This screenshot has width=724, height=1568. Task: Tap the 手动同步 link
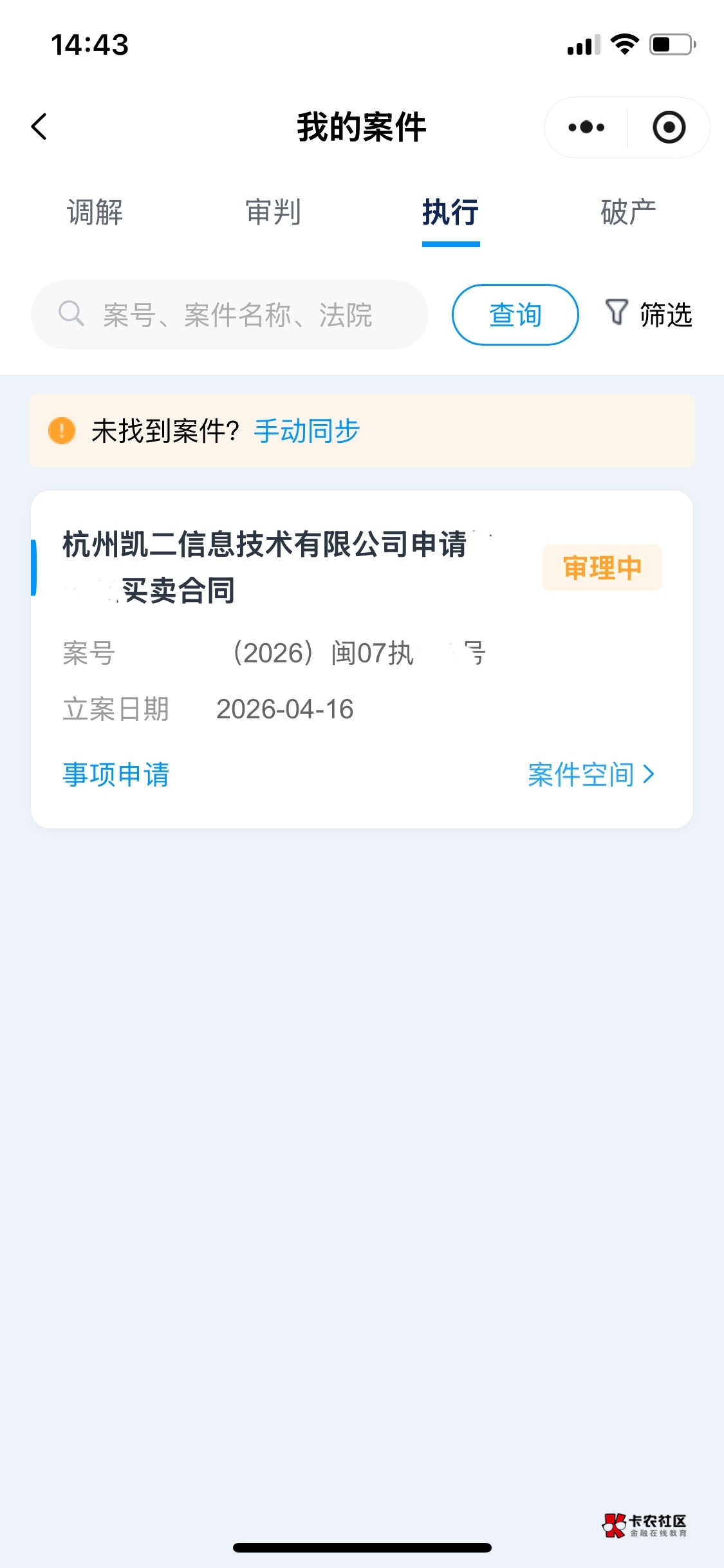tap(306, 431)
